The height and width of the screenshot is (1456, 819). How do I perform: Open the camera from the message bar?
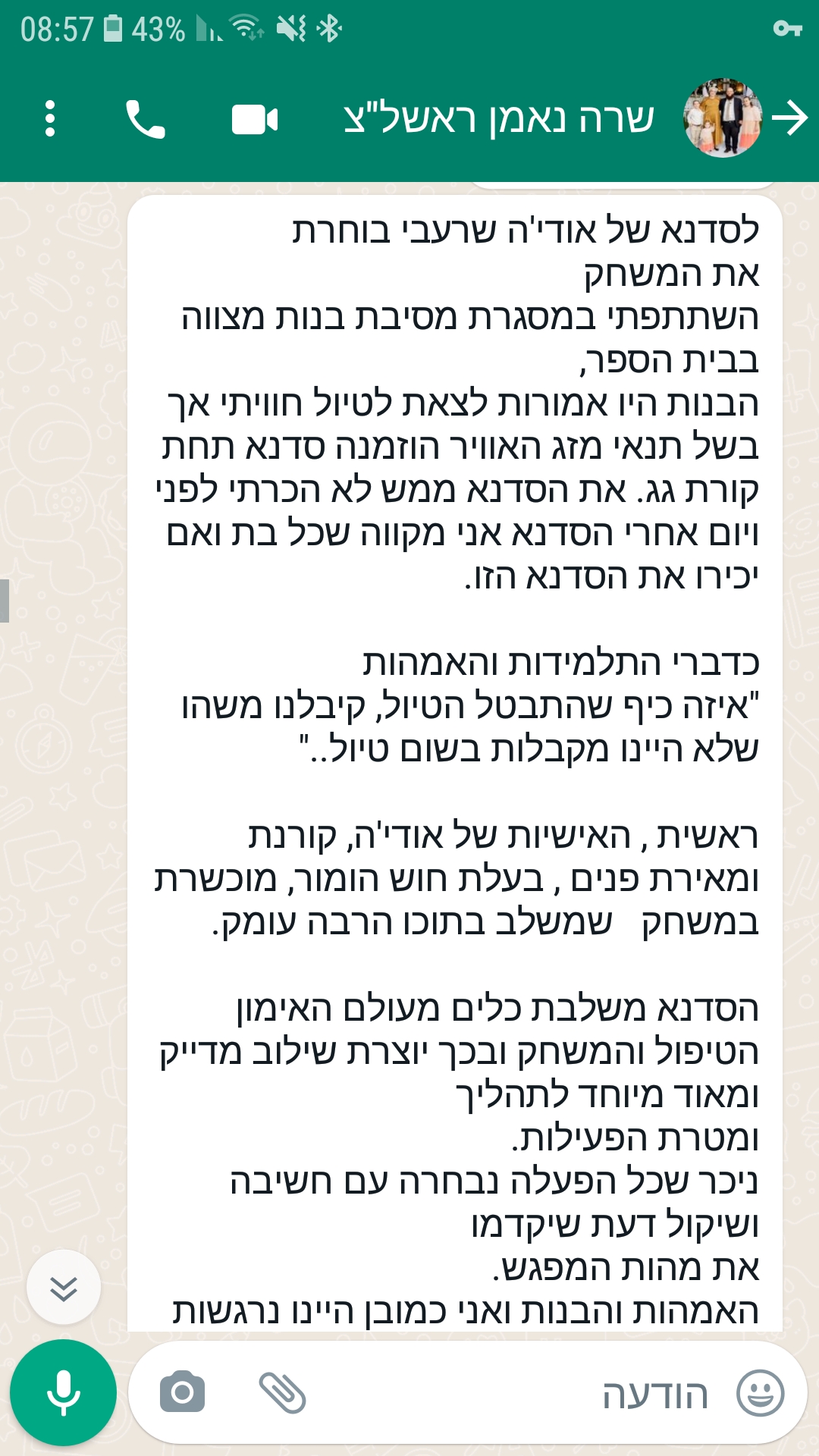click(182, 1392)
